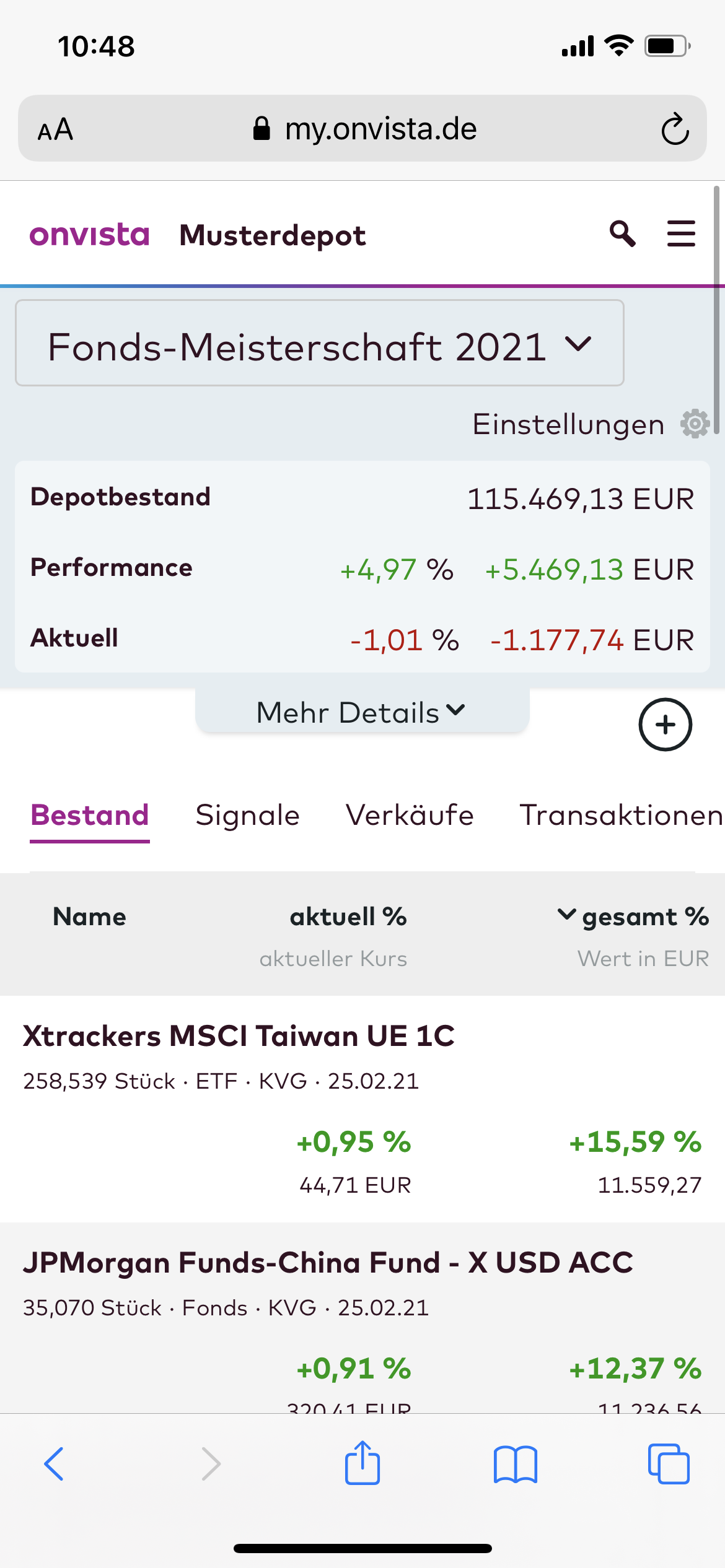Open the AA reader options
The image size is (725, 1568).
pos(55,129)
